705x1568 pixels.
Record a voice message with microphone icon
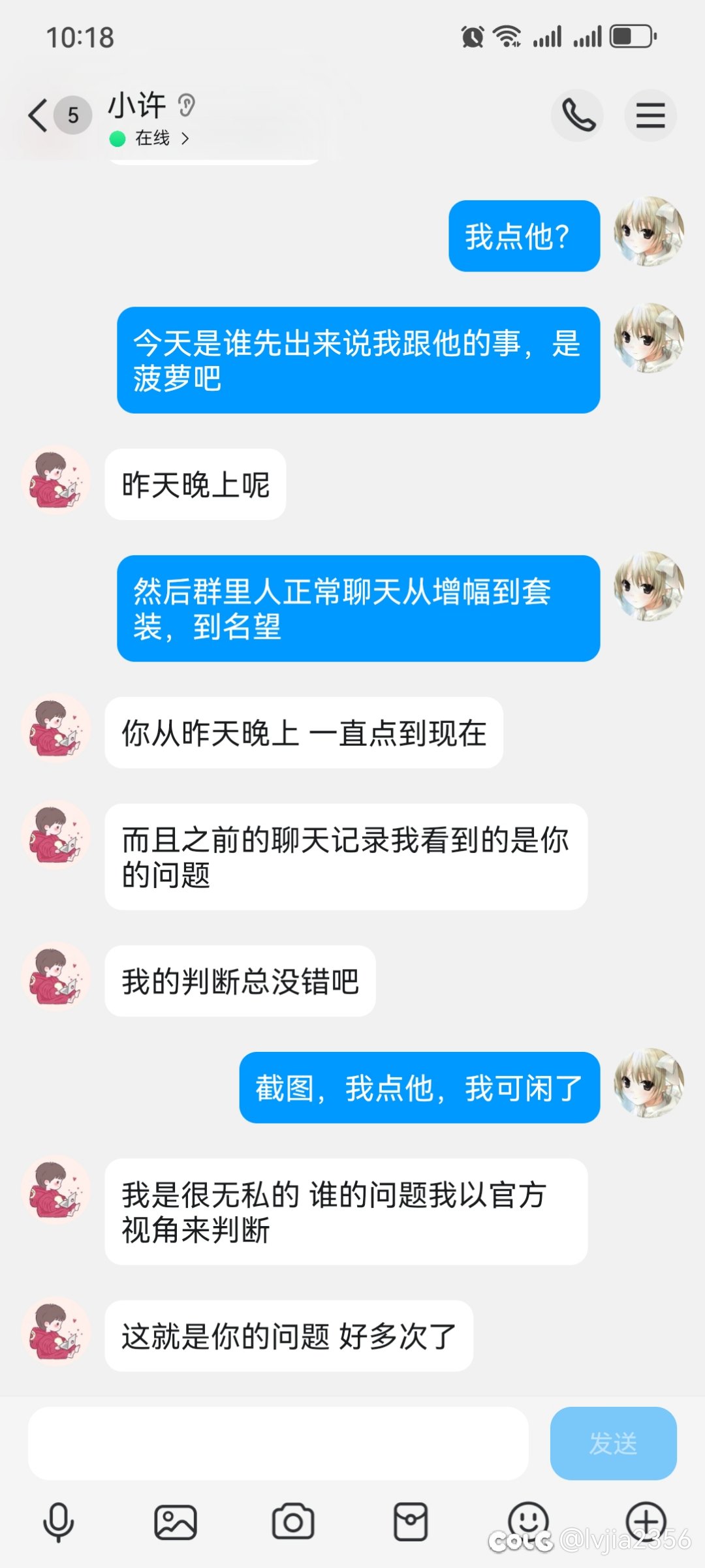59,1522
